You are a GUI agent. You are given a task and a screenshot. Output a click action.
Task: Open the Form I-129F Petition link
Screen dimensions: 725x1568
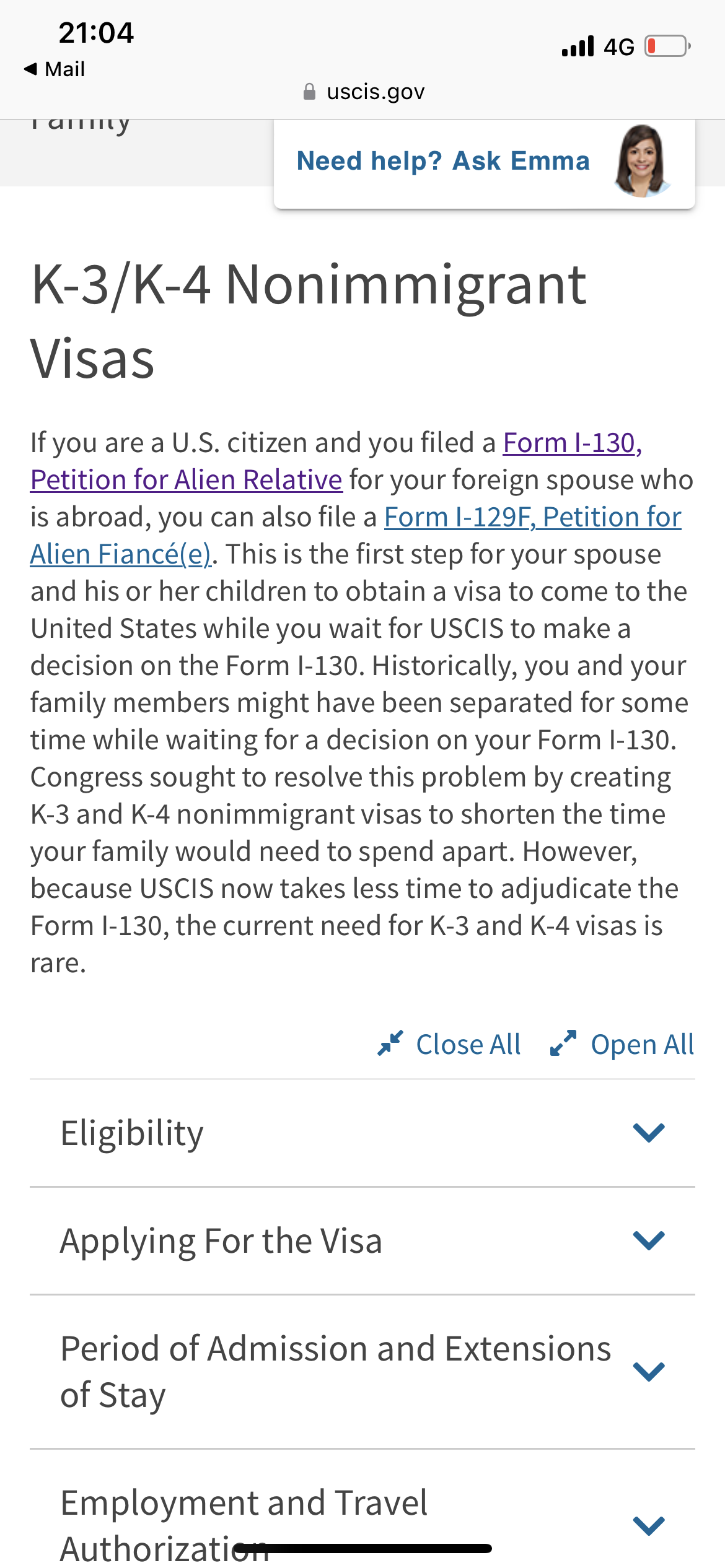[x=356, y=536]
